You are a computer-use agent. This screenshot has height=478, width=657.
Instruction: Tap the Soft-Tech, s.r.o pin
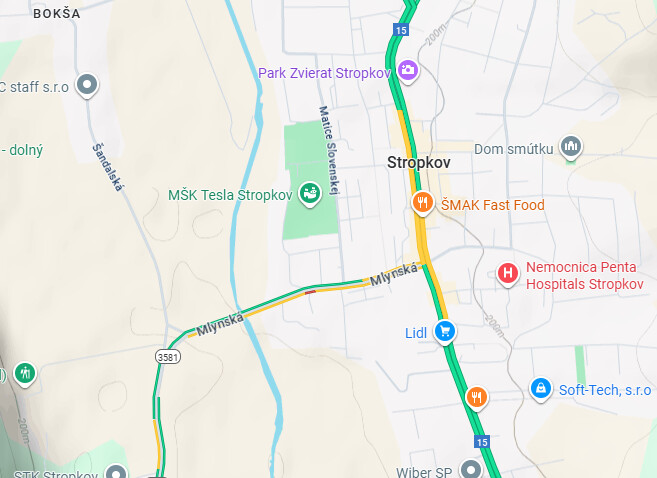coord(540,388)
